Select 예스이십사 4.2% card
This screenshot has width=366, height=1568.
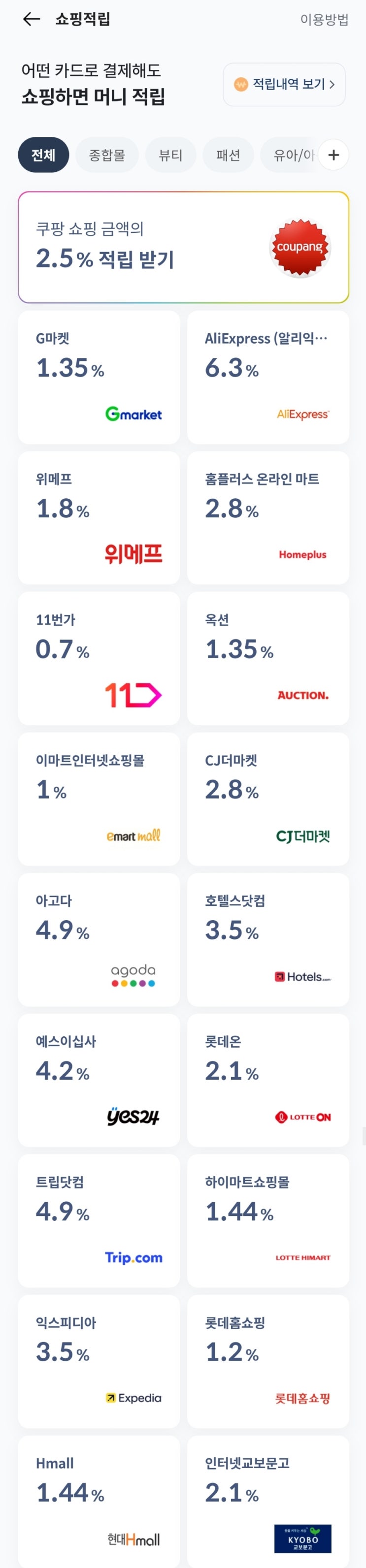pyautogui.click(x=99, y=1081)
